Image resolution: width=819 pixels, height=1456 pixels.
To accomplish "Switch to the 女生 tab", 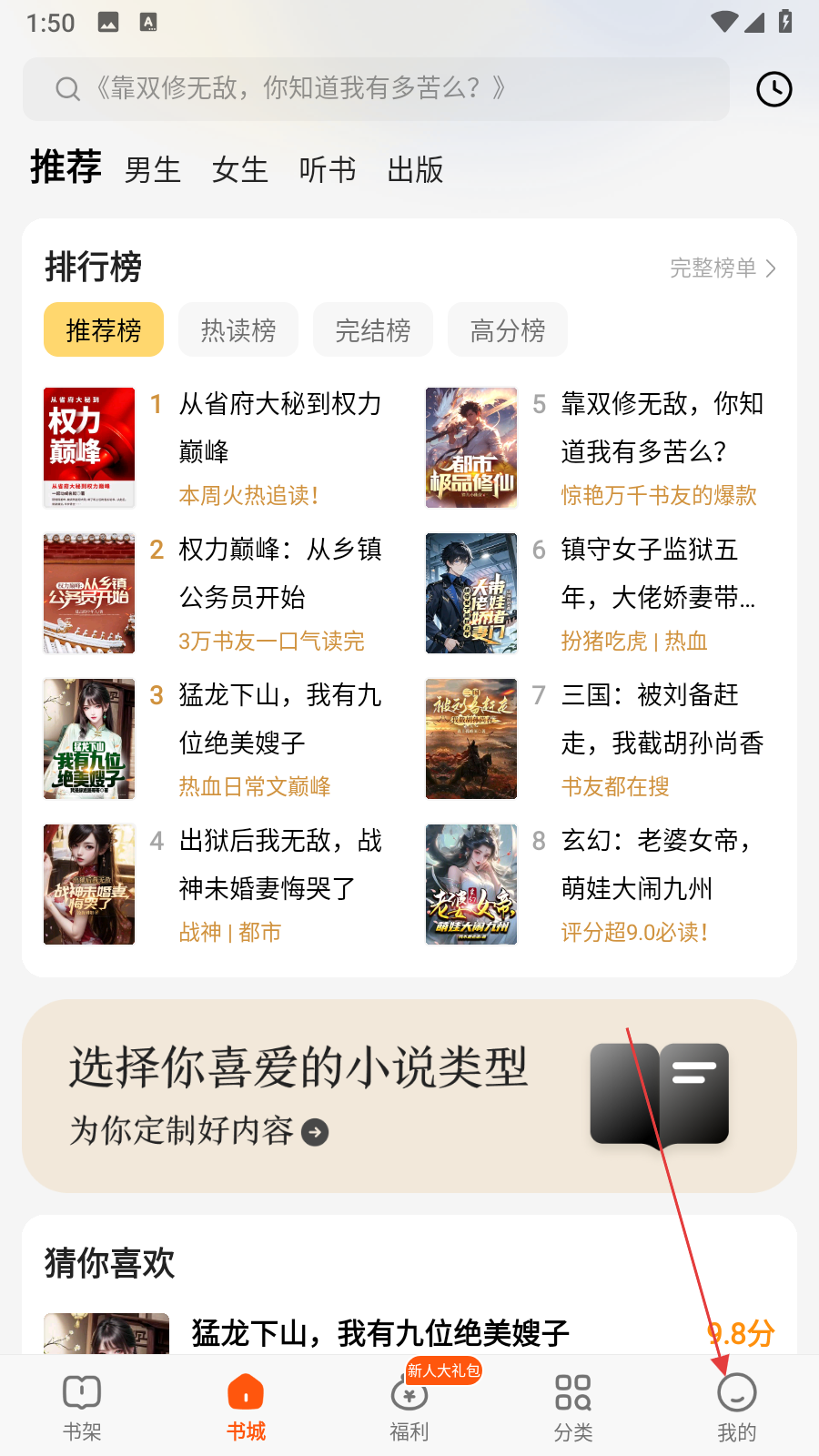I will pyautogui.click(x=240, y=170).
